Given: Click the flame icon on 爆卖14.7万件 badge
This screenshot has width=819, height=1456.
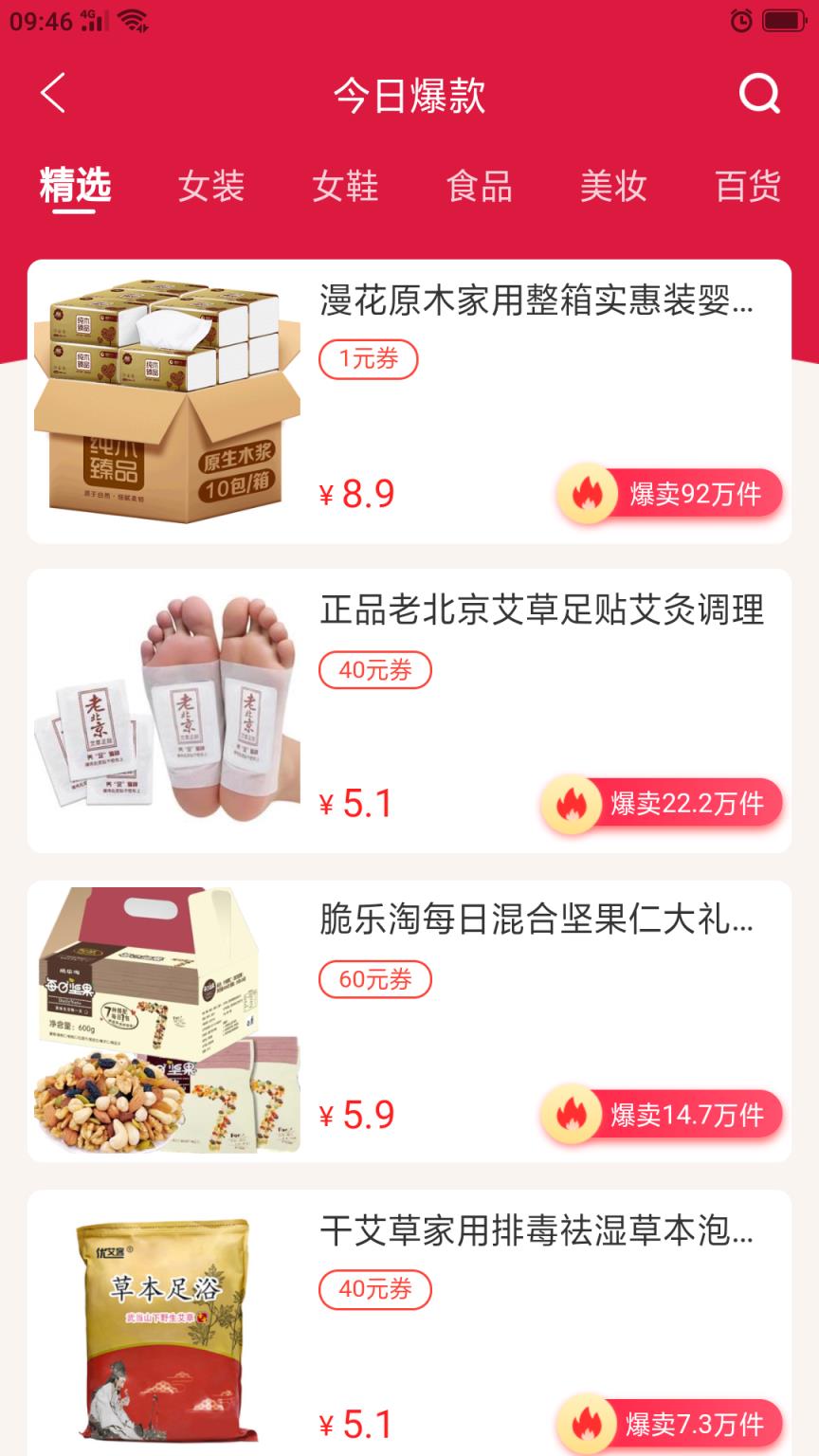Looking at the screenshot, I should tap(573, 1115).
